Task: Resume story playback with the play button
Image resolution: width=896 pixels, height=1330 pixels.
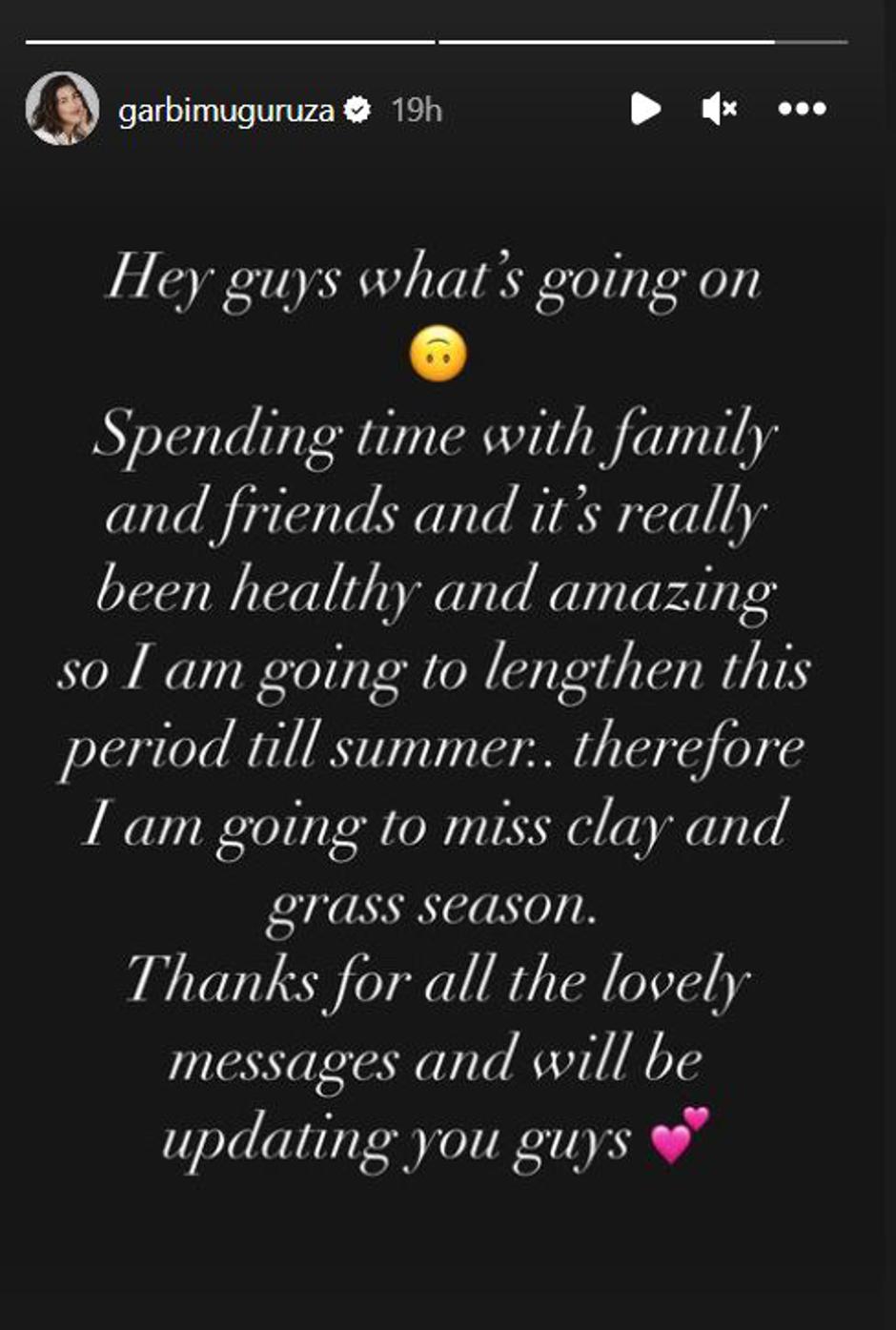Action: pos(645,109)
